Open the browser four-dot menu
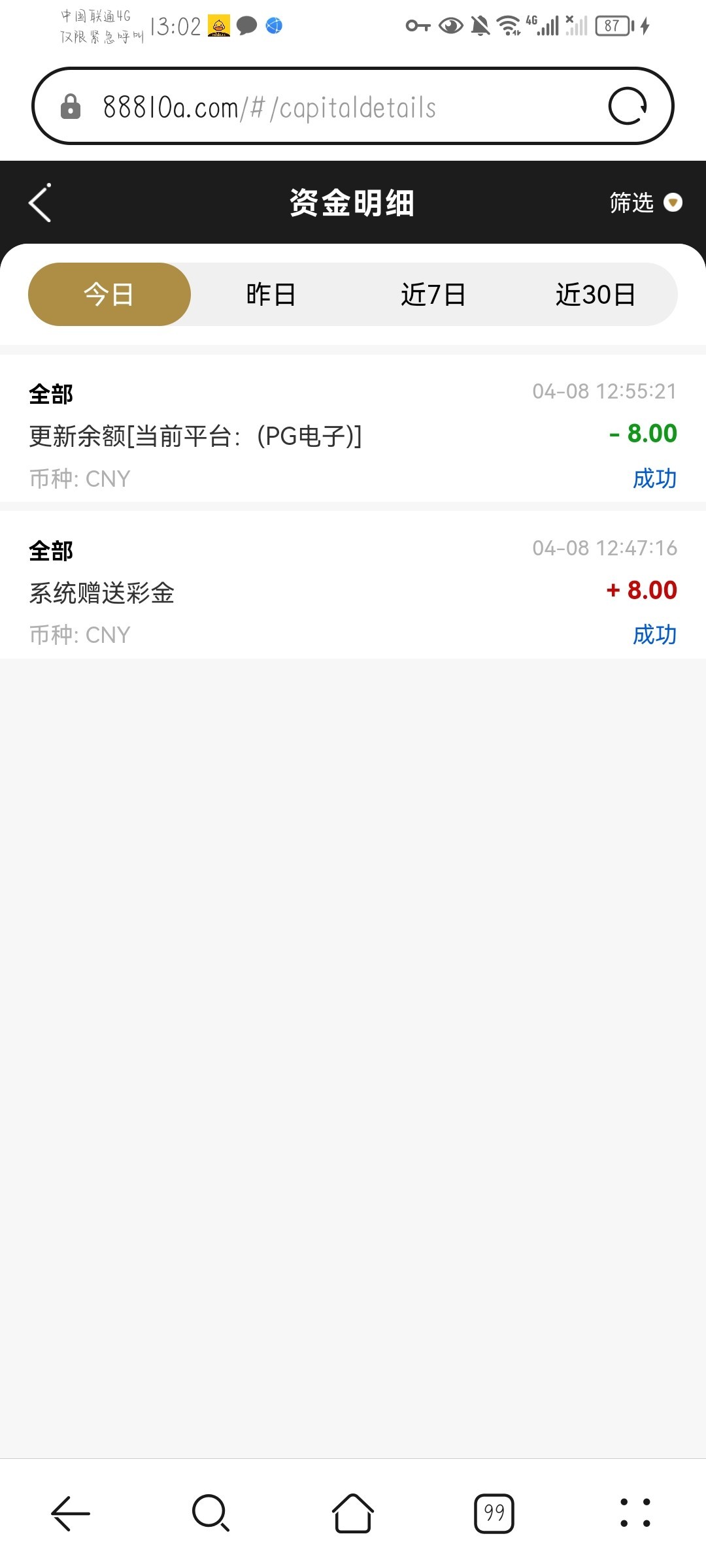Screen dimensions: 706x1568 point(635,1513)
